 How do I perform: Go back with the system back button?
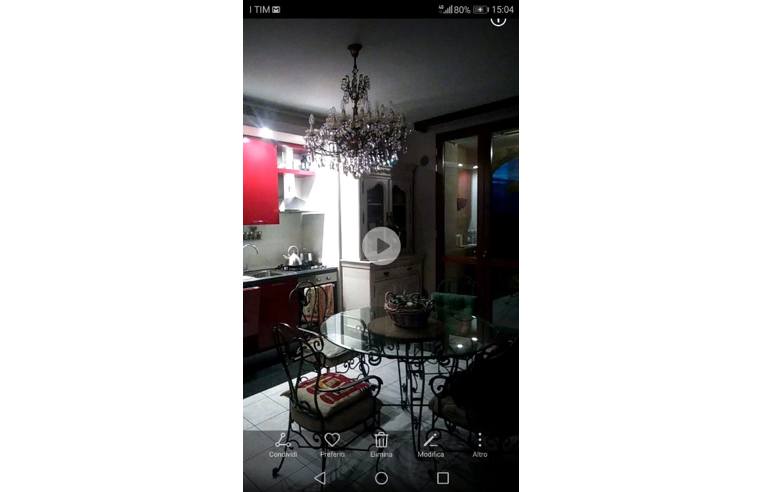point(320,478)
